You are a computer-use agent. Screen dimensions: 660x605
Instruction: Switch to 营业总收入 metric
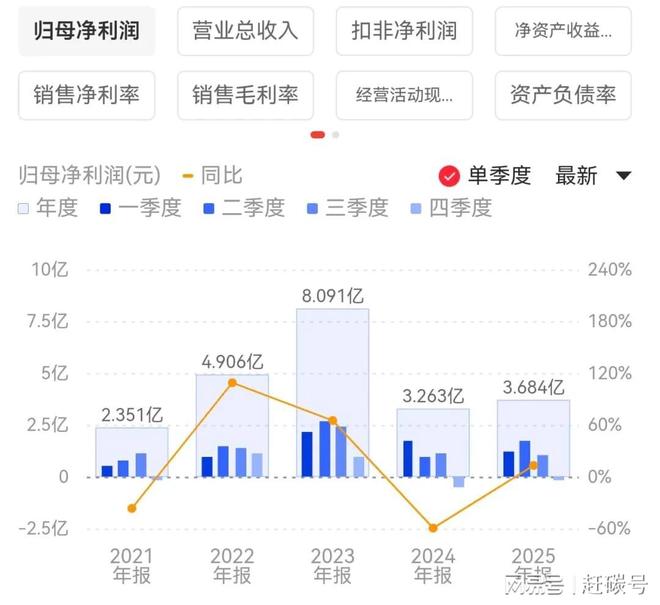click(x=245, y=30)
